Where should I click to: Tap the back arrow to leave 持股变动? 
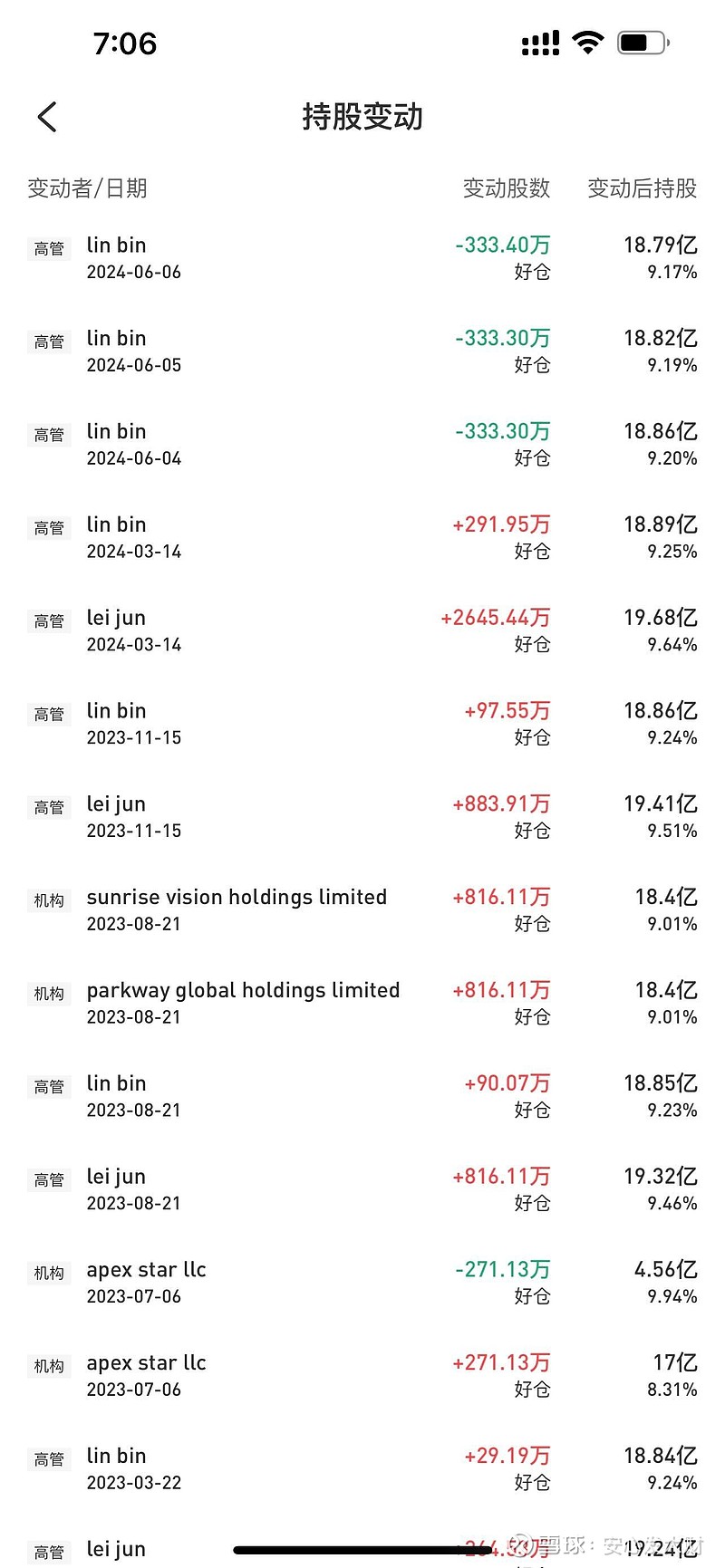click(x=47, y=117)
